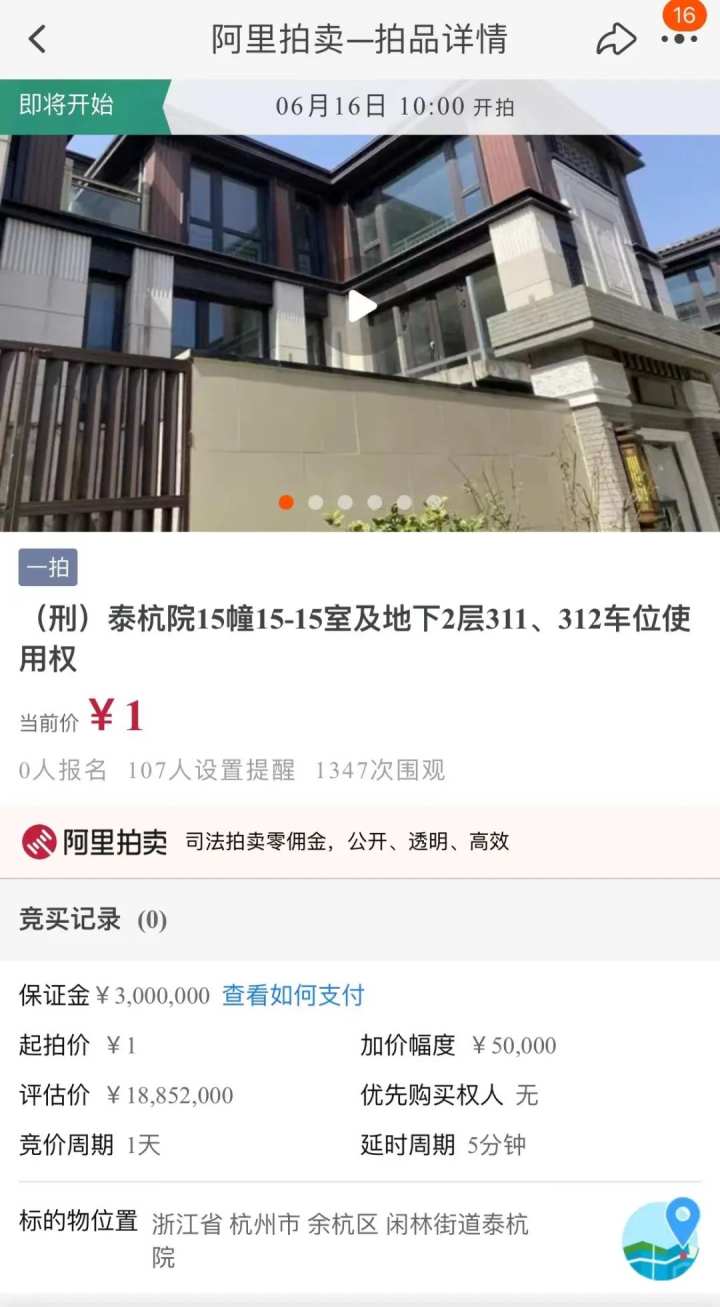
Task: Open 竞买记录 bidding records section
Action: pyautogui.click(x=93, y=920)
